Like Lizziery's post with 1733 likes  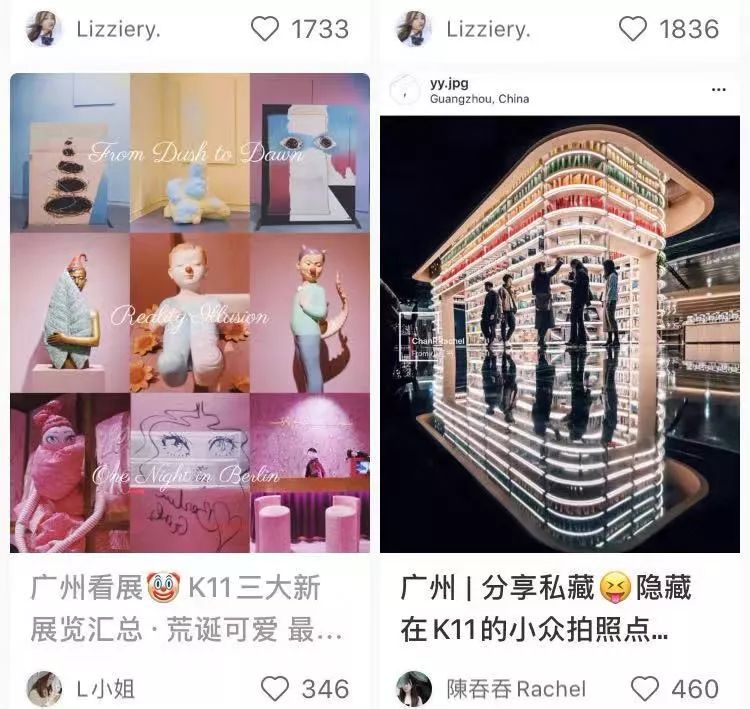(265, 29)
